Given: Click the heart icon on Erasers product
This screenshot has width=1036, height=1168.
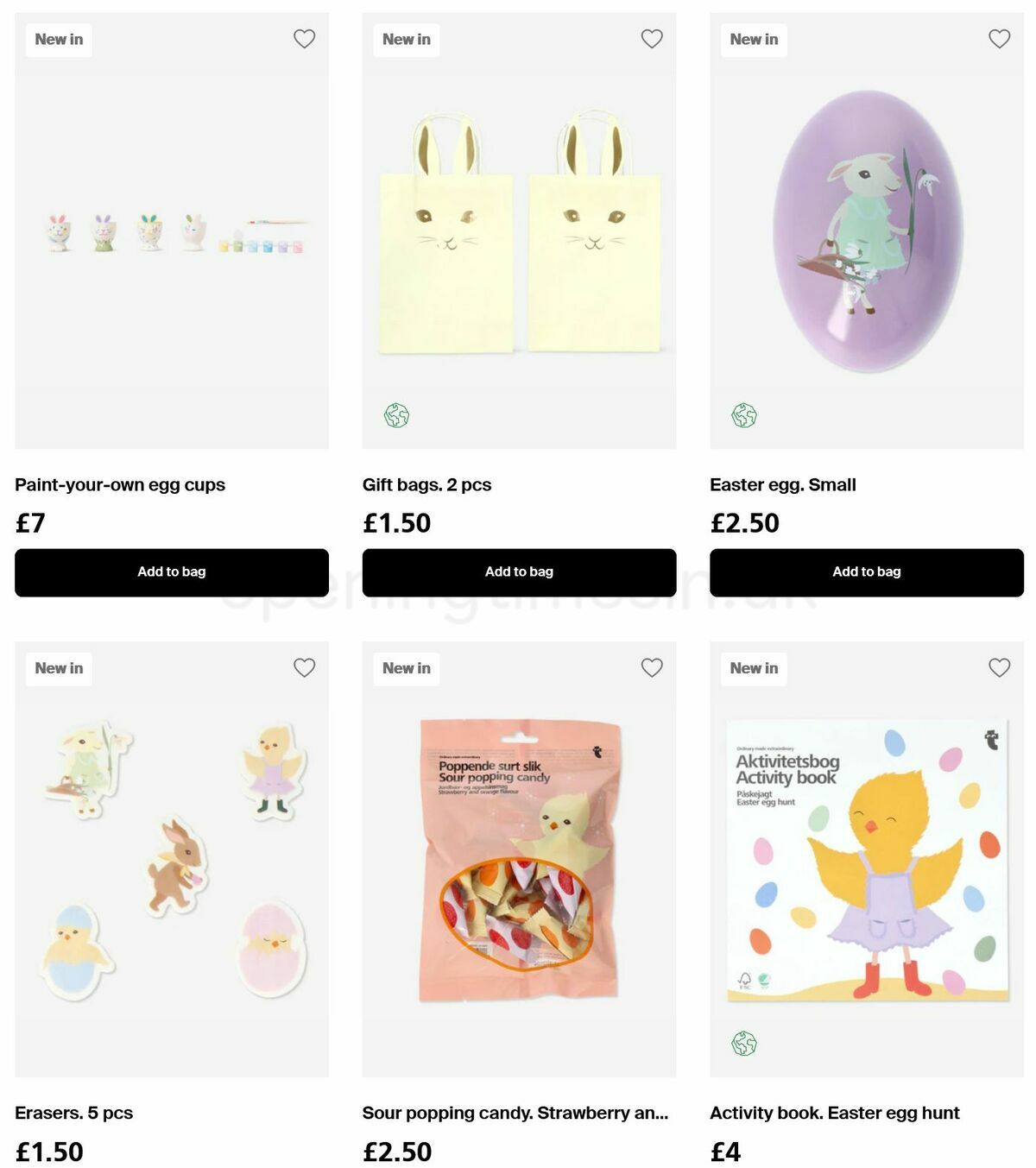Looking at the screenshot, I should pyautogui.click(x=304, y=667).
